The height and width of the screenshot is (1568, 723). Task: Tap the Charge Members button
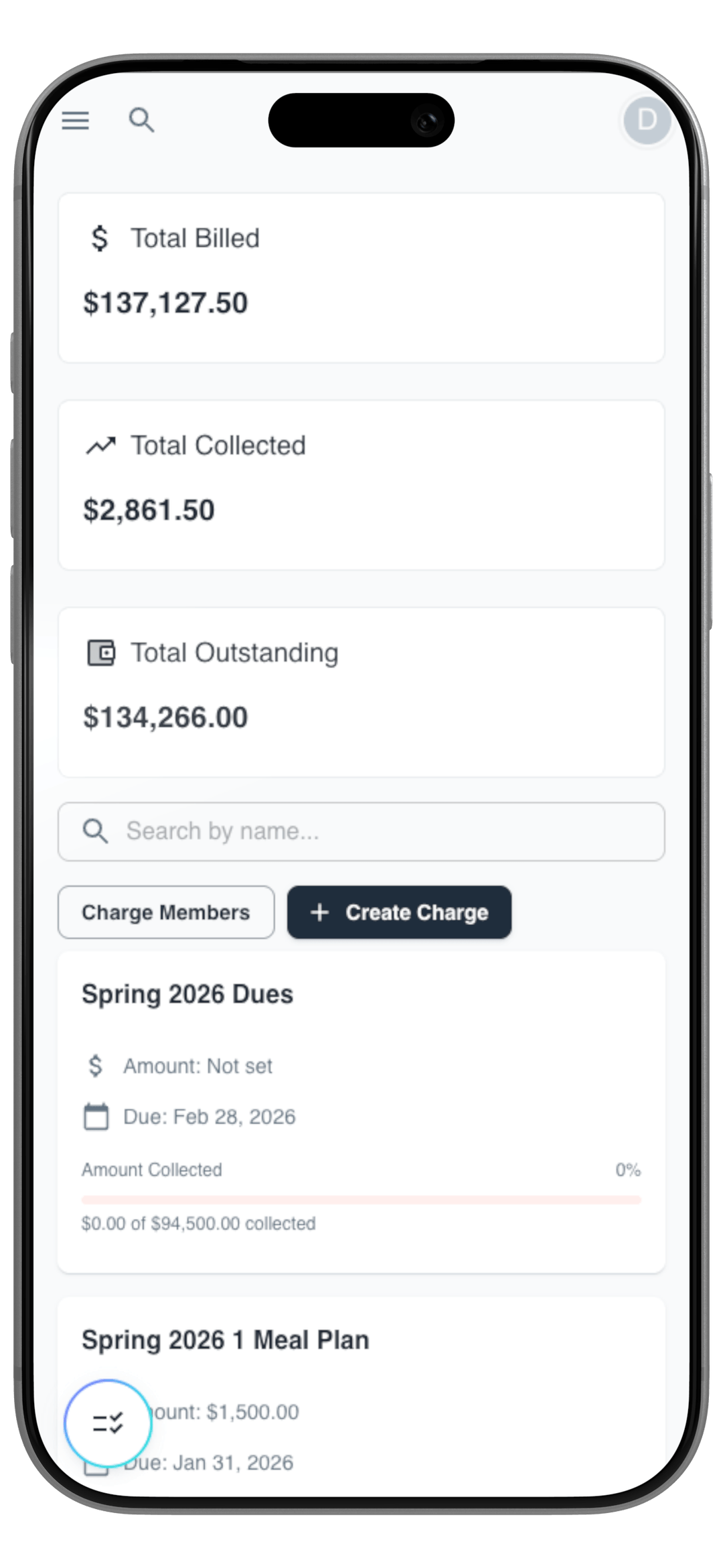tap(166, 912)
